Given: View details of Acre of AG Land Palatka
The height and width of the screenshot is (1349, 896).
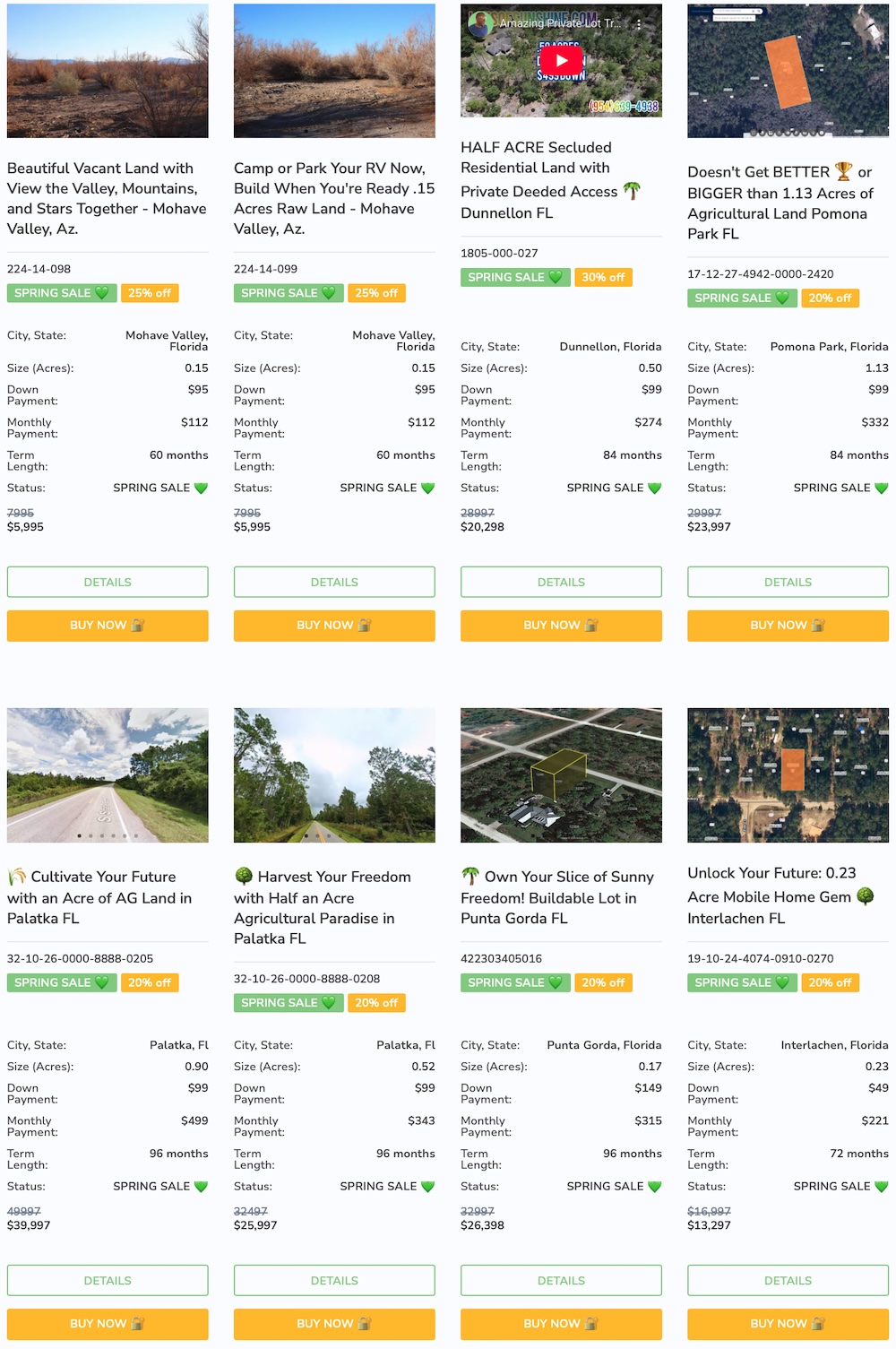Looking at the screenshot, I should [108, 1280].
